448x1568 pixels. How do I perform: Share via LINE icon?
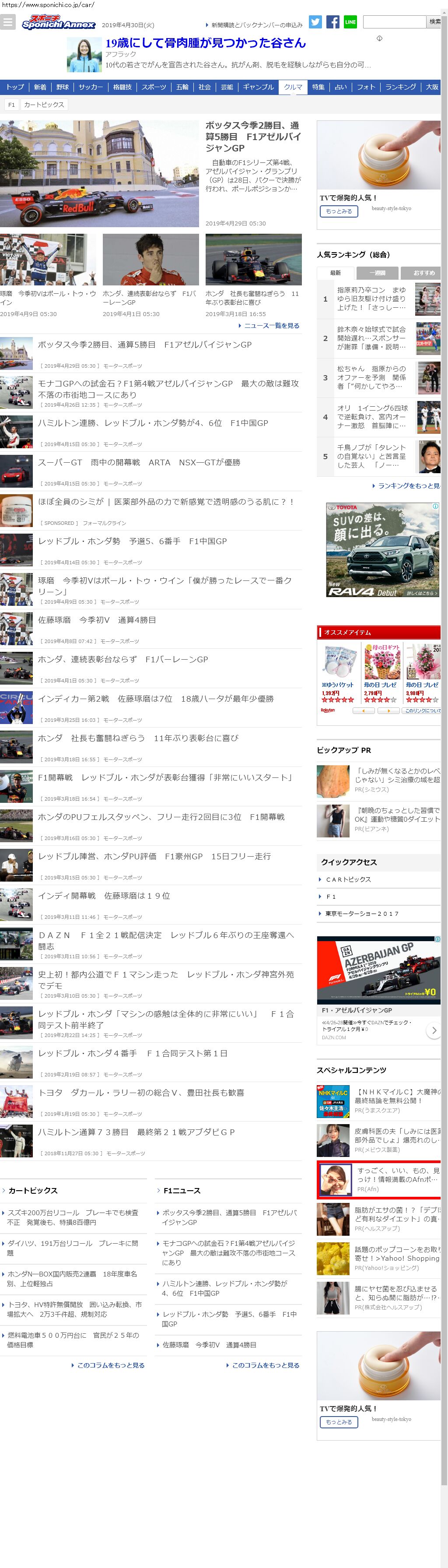coord(350,22)
